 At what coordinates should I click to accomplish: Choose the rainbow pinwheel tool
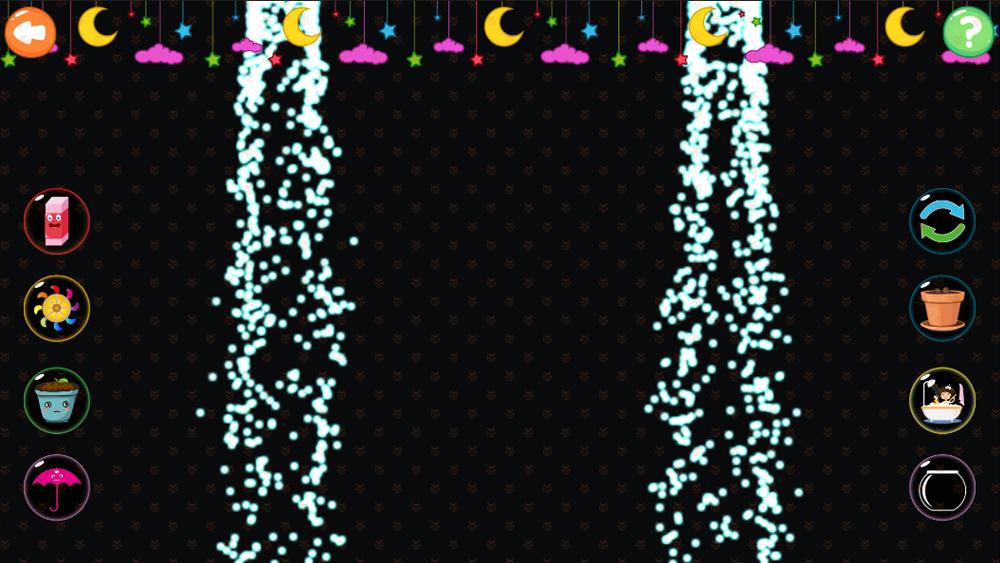[x=57, y=308]
